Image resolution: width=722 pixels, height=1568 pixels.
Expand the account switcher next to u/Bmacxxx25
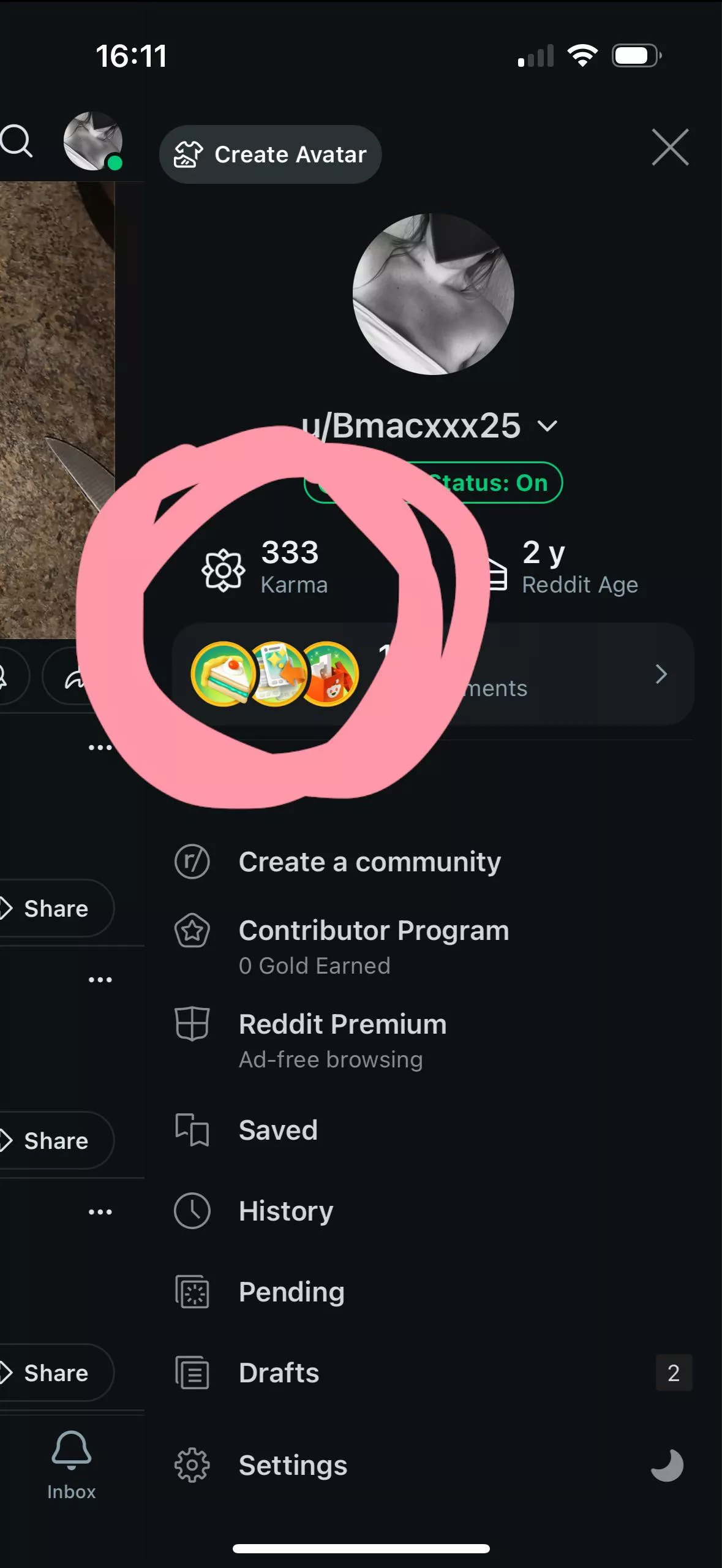[x=547, y=426]
